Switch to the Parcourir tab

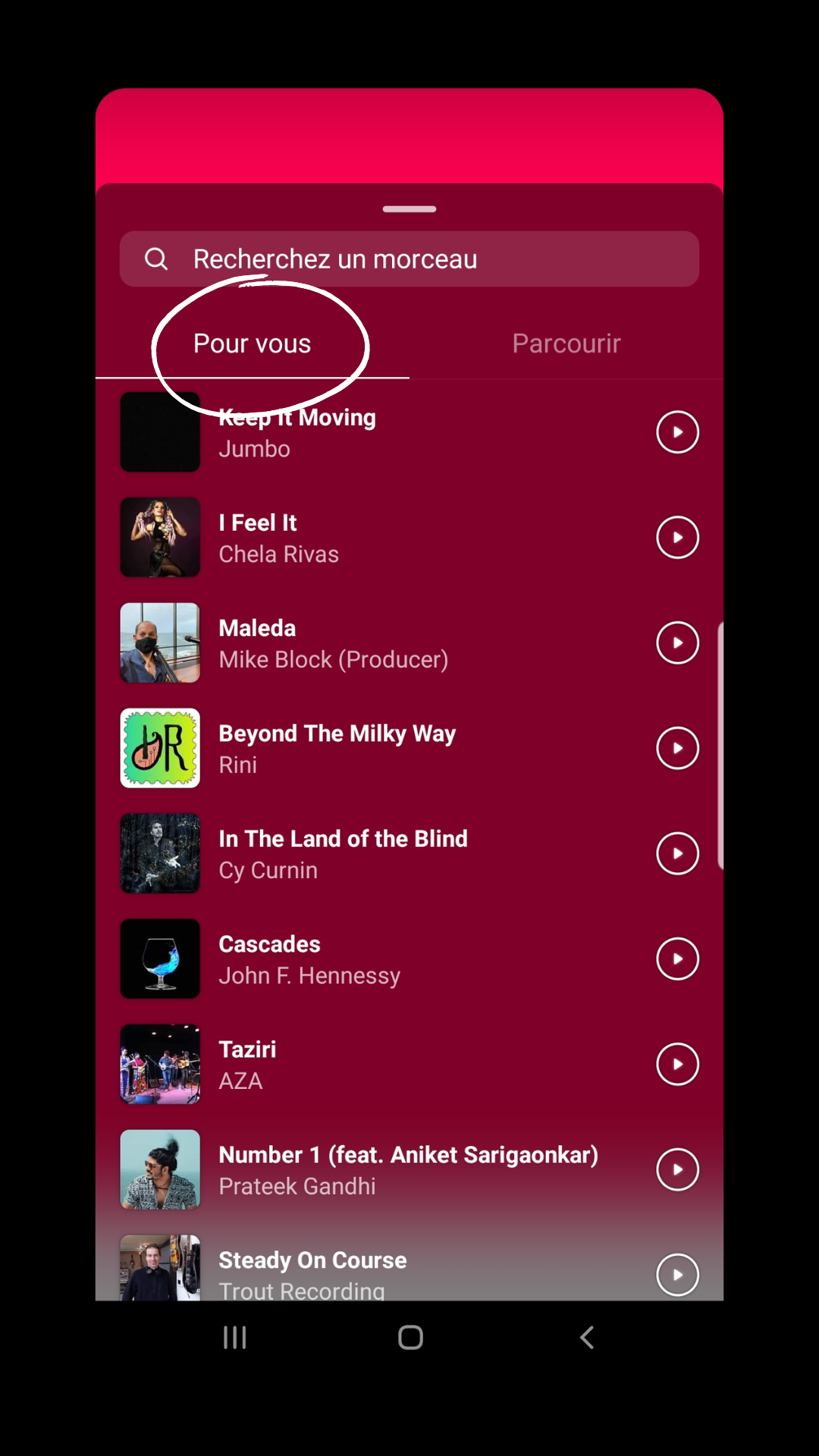click(566, 344)
